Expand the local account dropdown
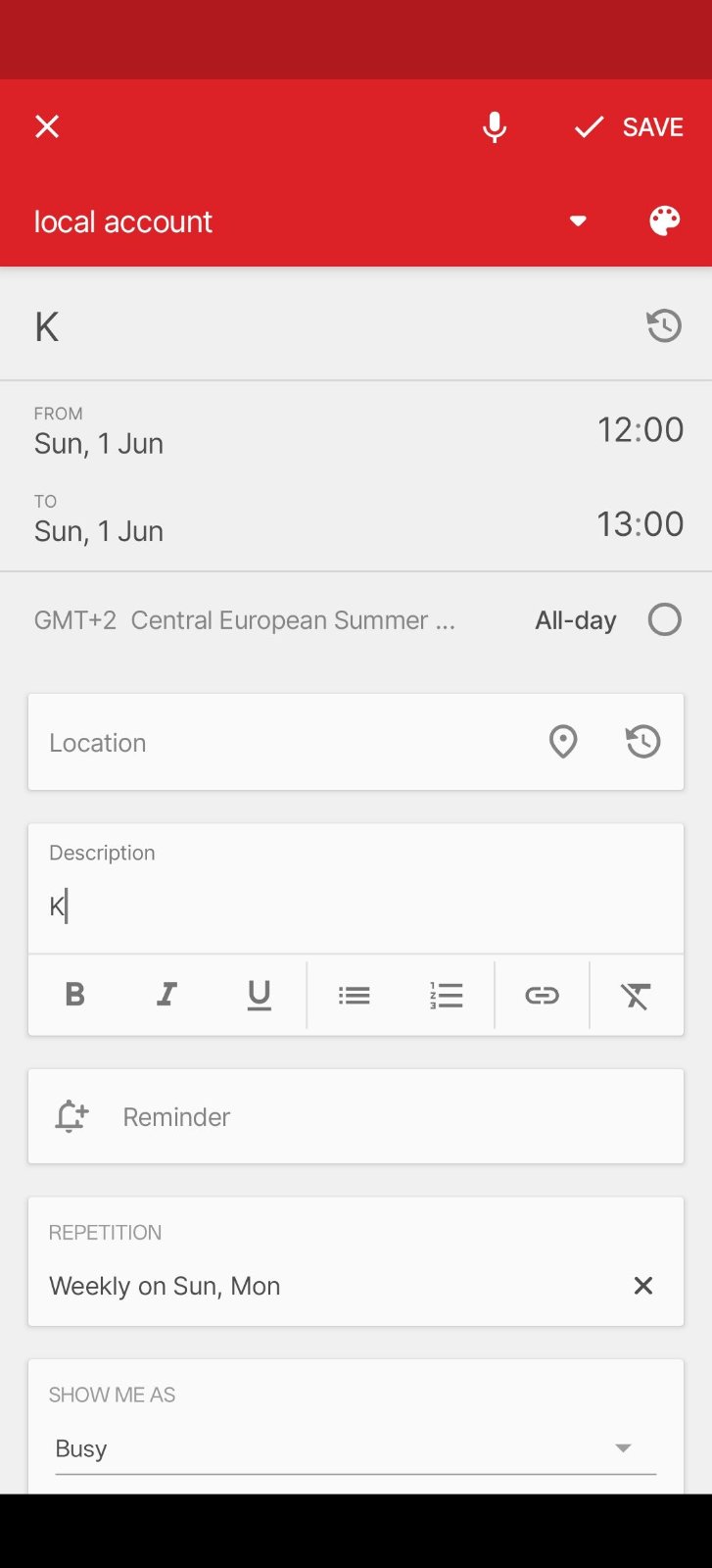The height and width of the screenshot is (1568, 712). tap(578, 220)
